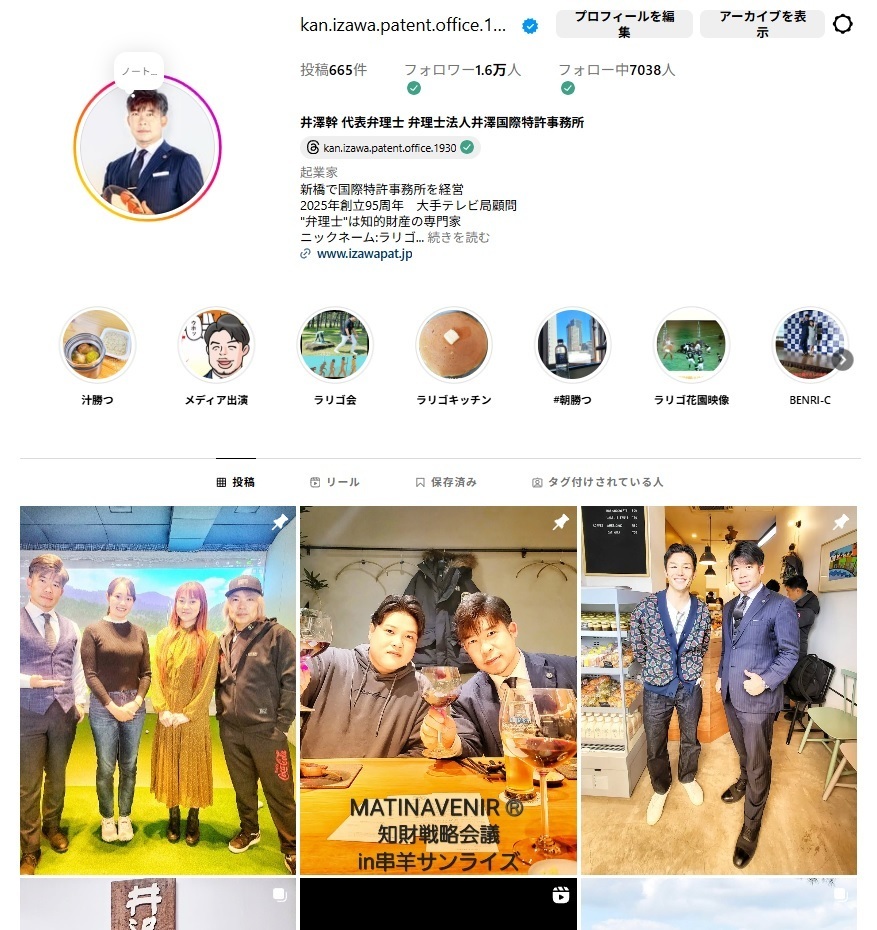This screenshot has width=877, height=930.
Task: Open the pinned MATINAVENIR 知財戦略会議 post
Action: [x=438, y=690]
